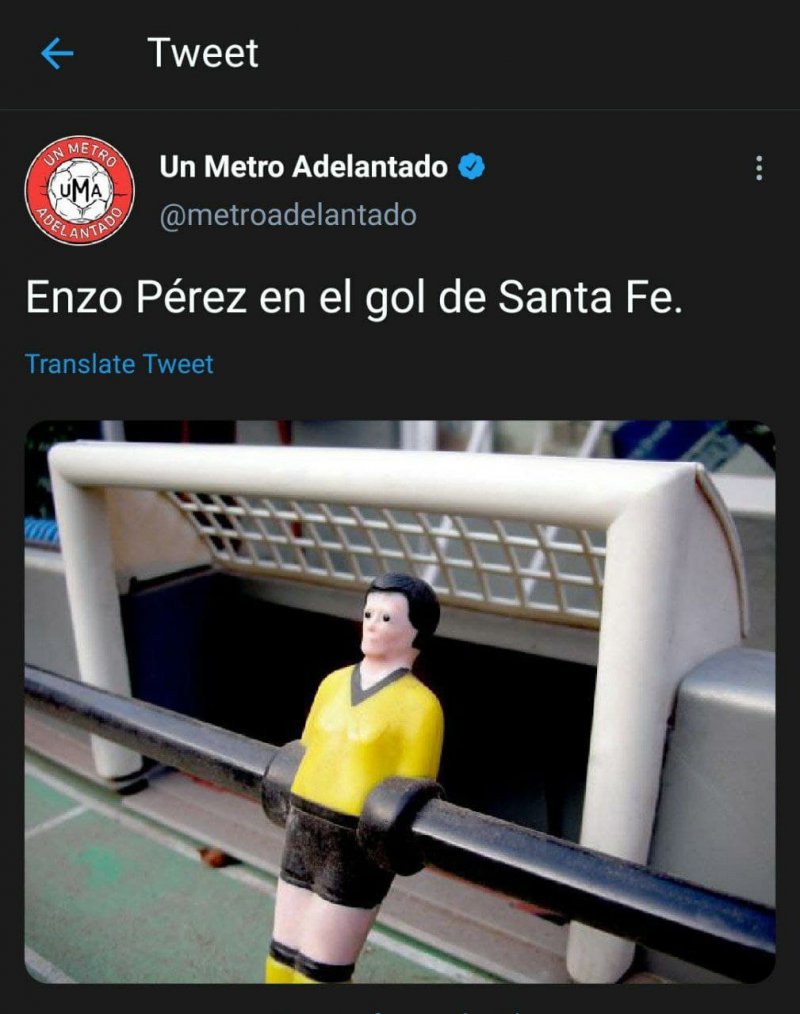The height and width of the screenshot is (1014, 800).
Task: Open the @metroadelantado handle
Action: point(288,215)
